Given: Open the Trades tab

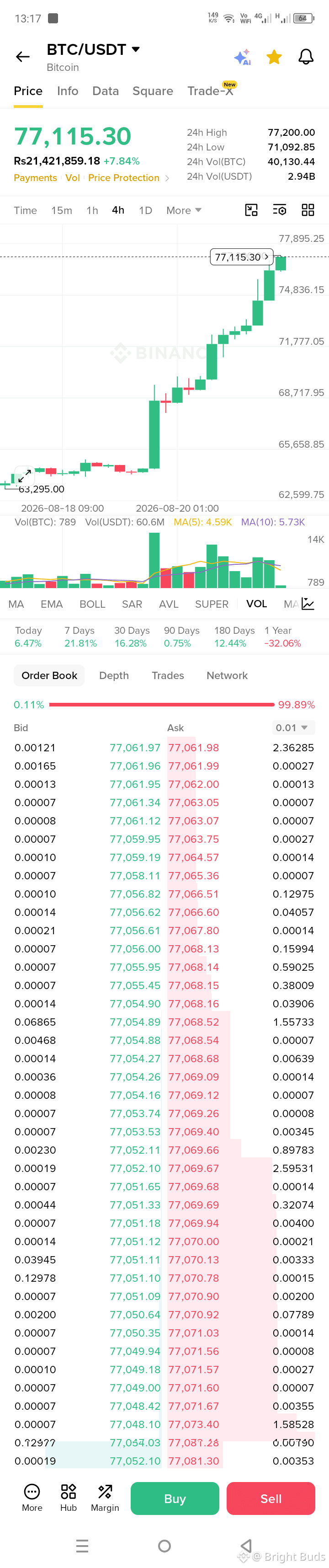Looking at the screenshot, I should 168,675.
